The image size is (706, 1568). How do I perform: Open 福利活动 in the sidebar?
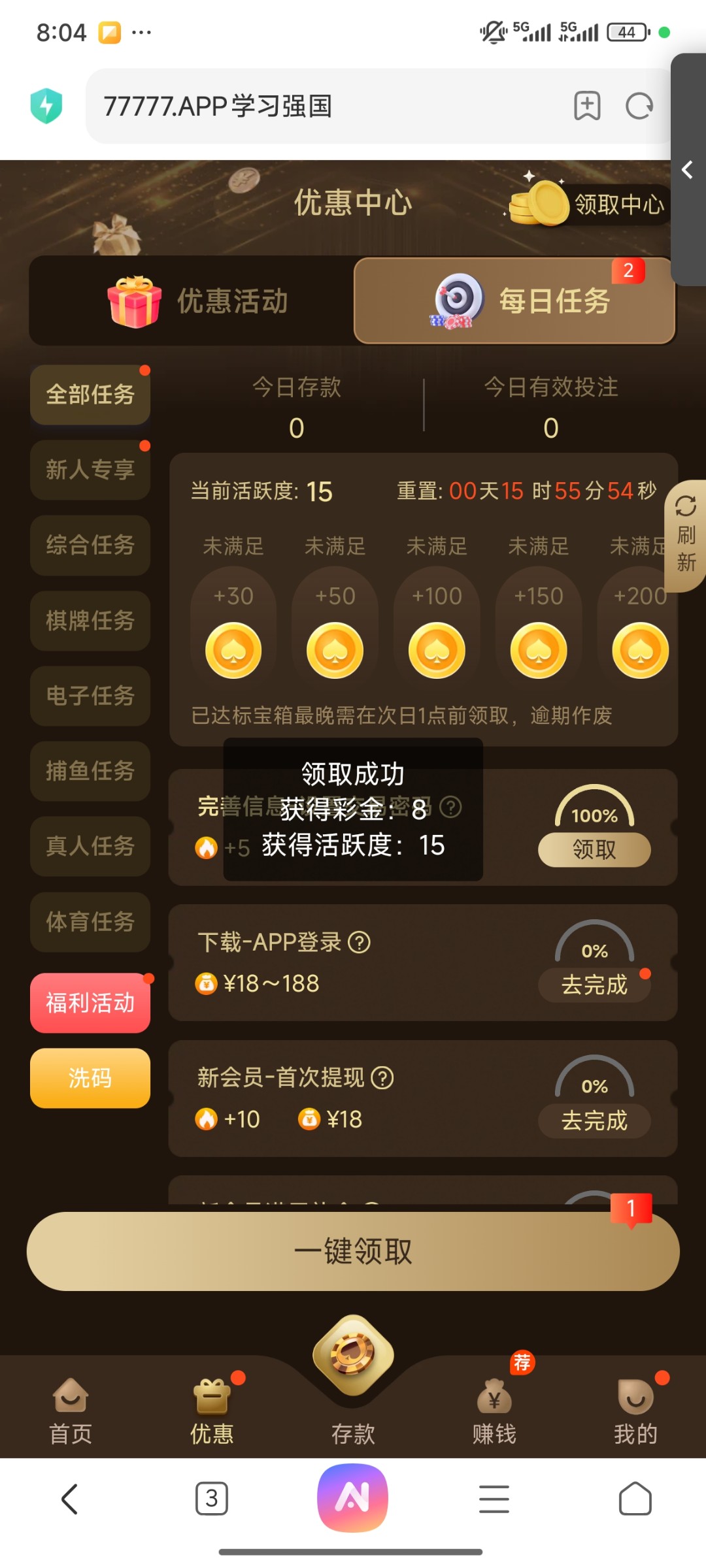pos(90,1003)
